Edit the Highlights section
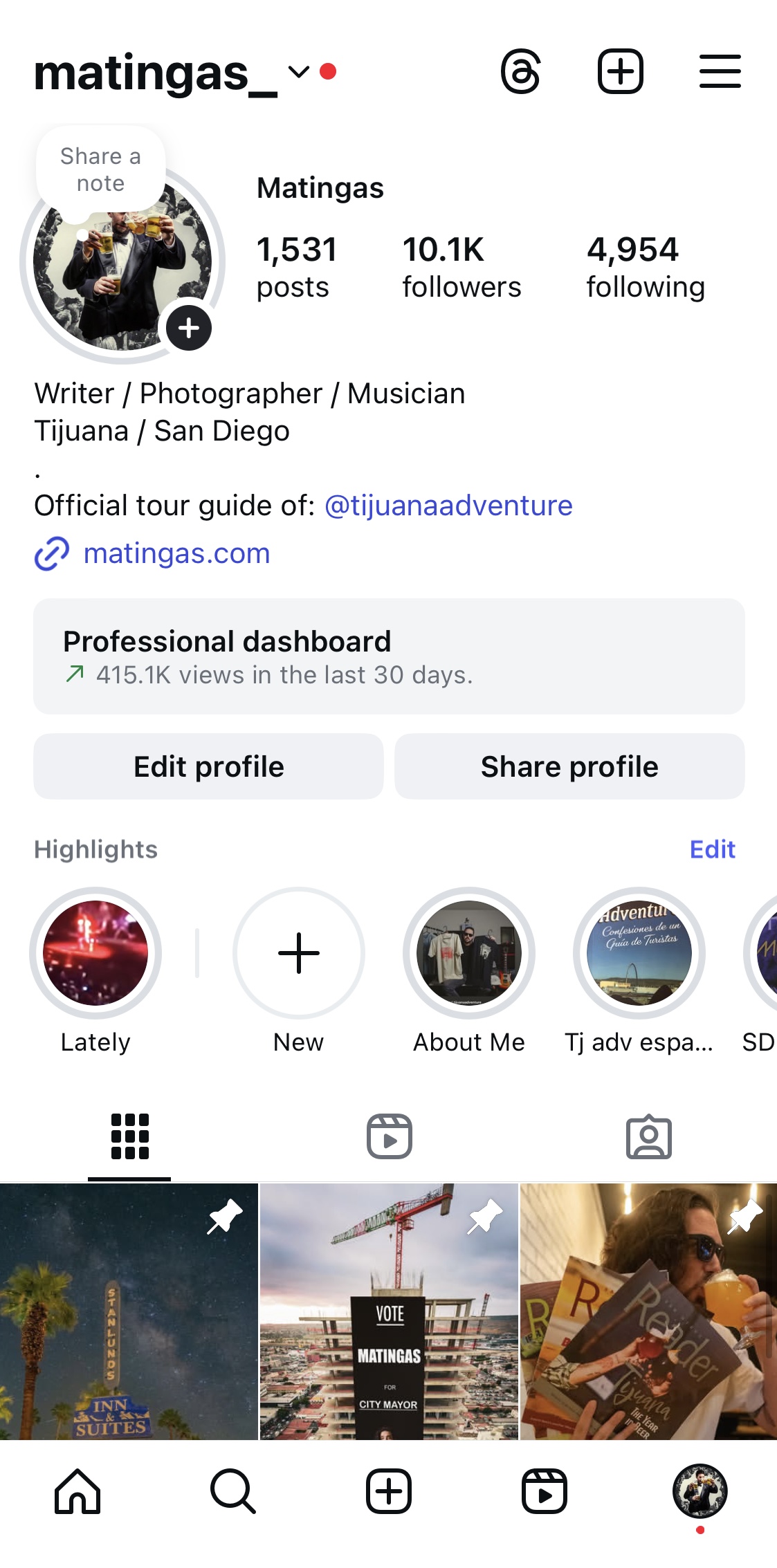Screen dimensions: 777x1568 (712, 849)
